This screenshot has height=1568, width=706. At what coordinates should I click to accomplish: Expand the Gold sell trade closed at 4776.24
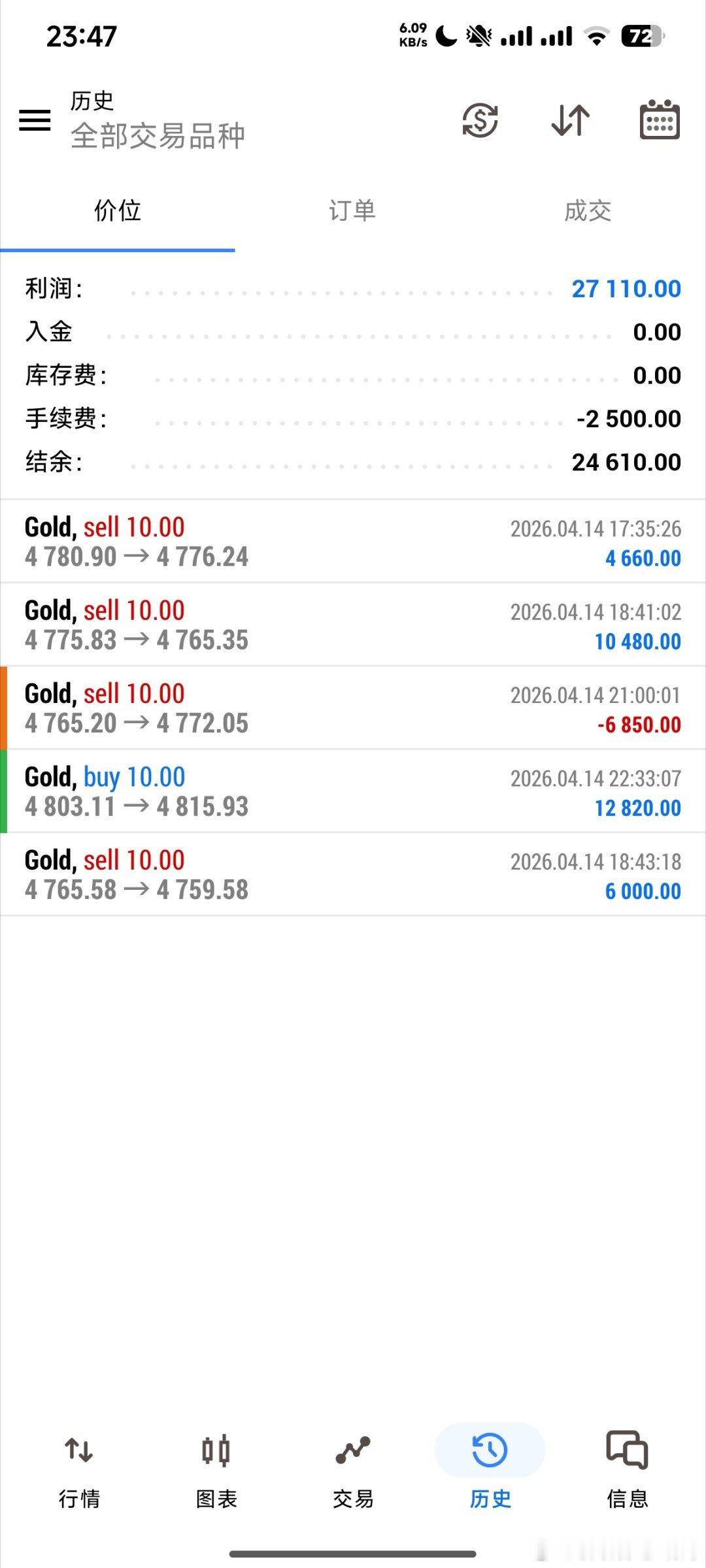pyautogui.click(x=353, y=541)
